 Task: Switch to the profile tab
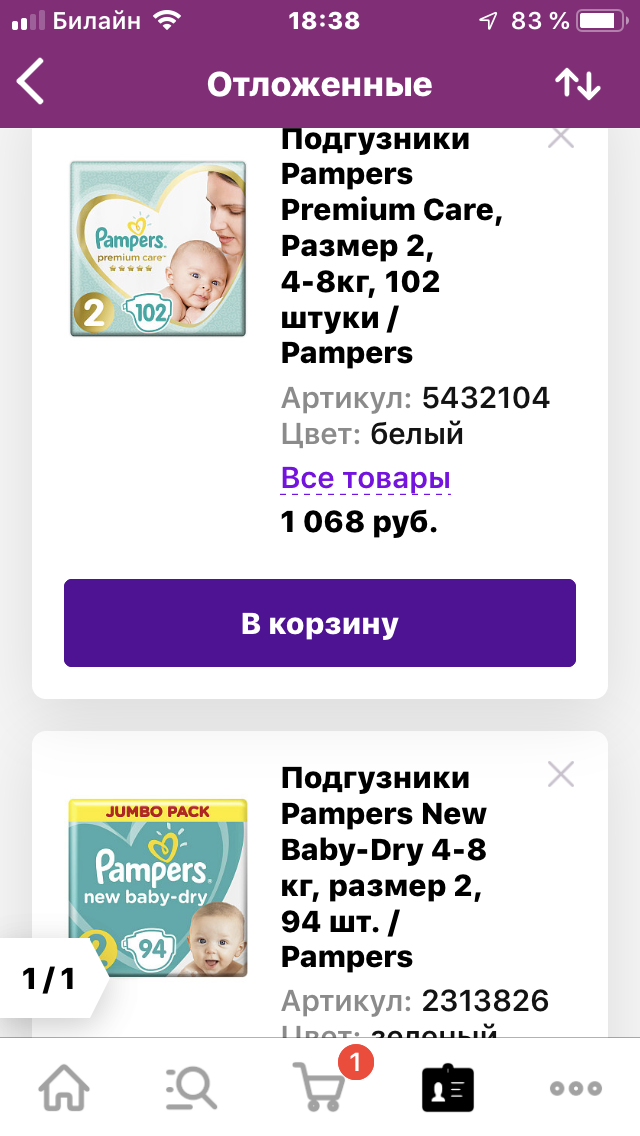pyautogui.click(x=447, y=1087)
